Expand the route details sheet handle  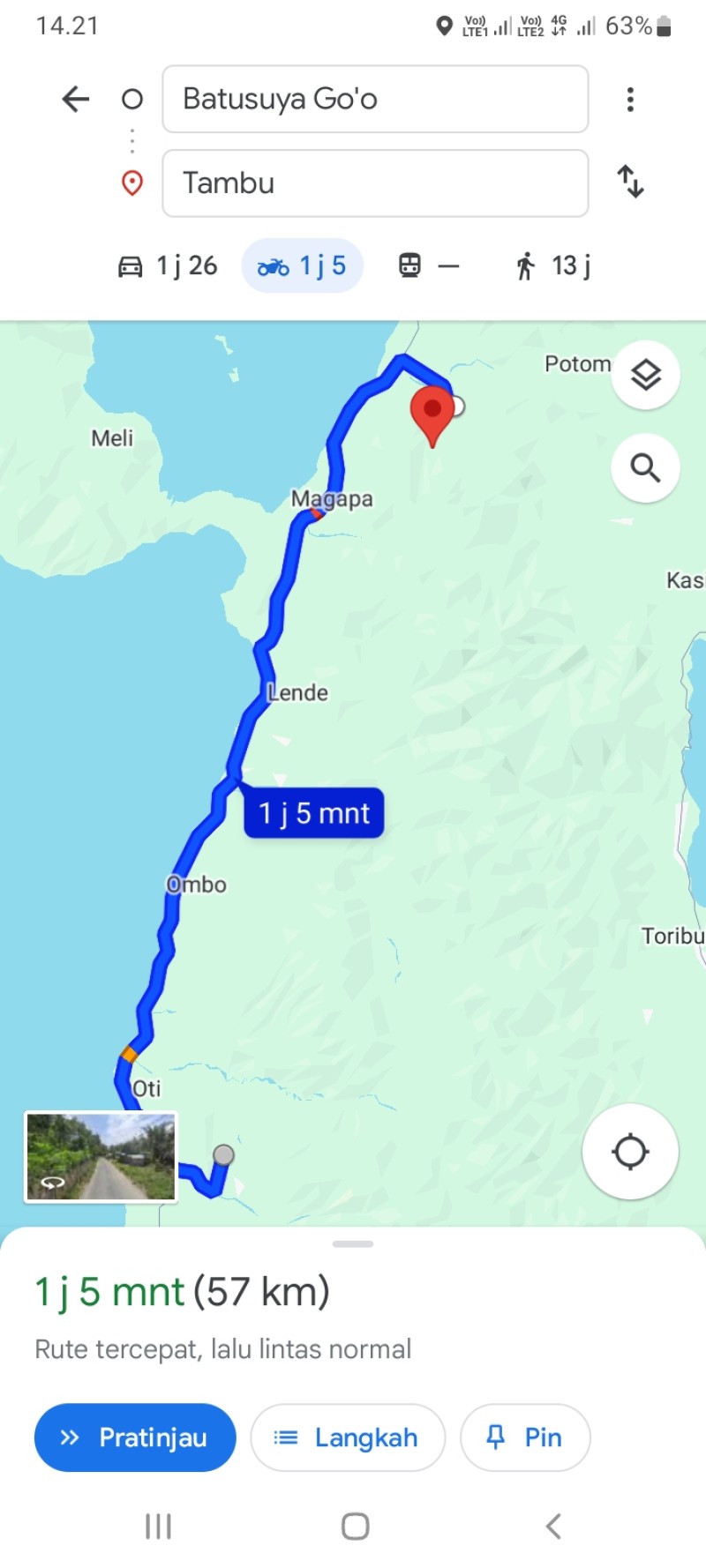tap(353, 1243)
